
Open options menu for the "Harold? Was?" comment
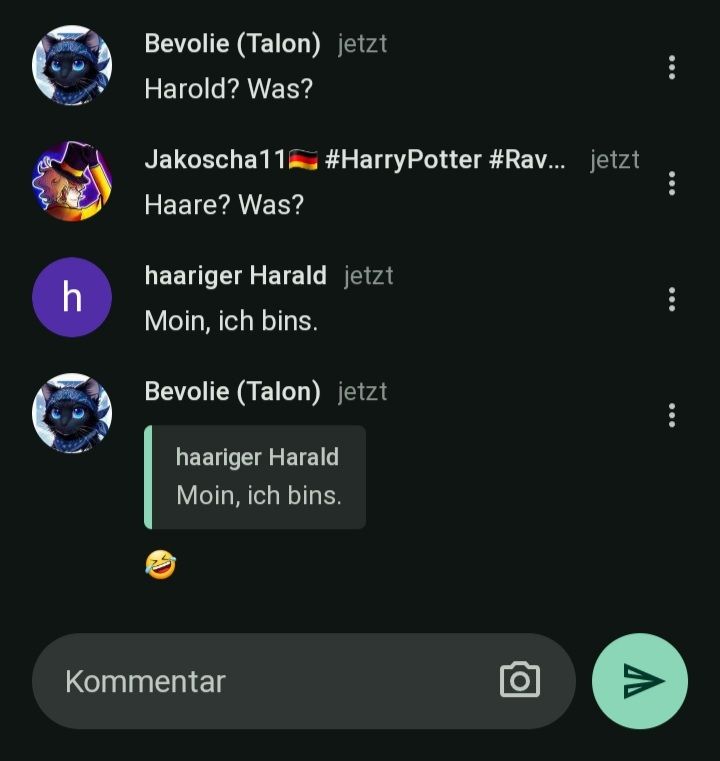pos(672,67)
